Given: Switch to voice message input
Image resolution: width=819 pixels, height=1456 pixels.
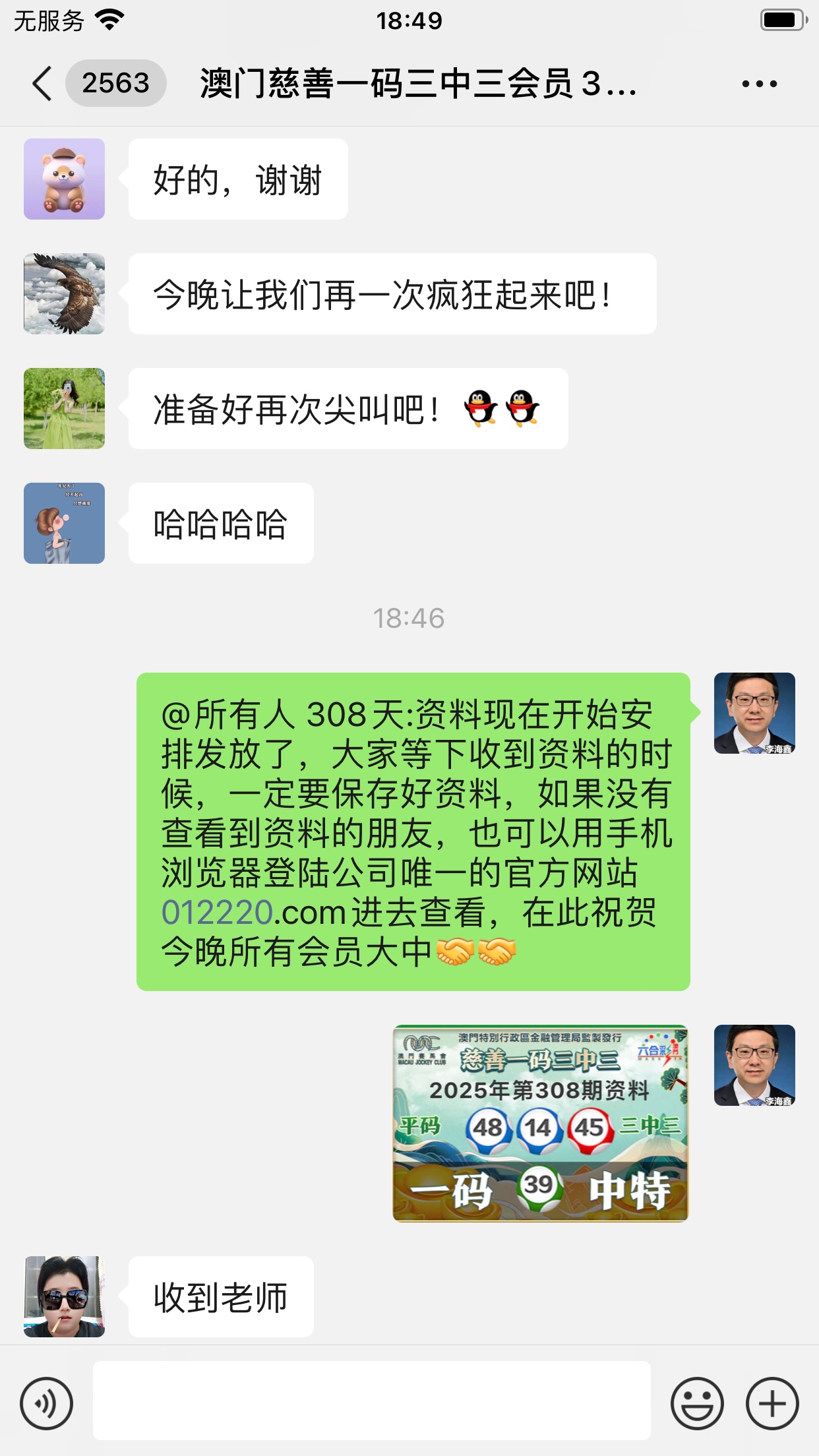Looking at the screenshot, I should [x=46, y=1403].
